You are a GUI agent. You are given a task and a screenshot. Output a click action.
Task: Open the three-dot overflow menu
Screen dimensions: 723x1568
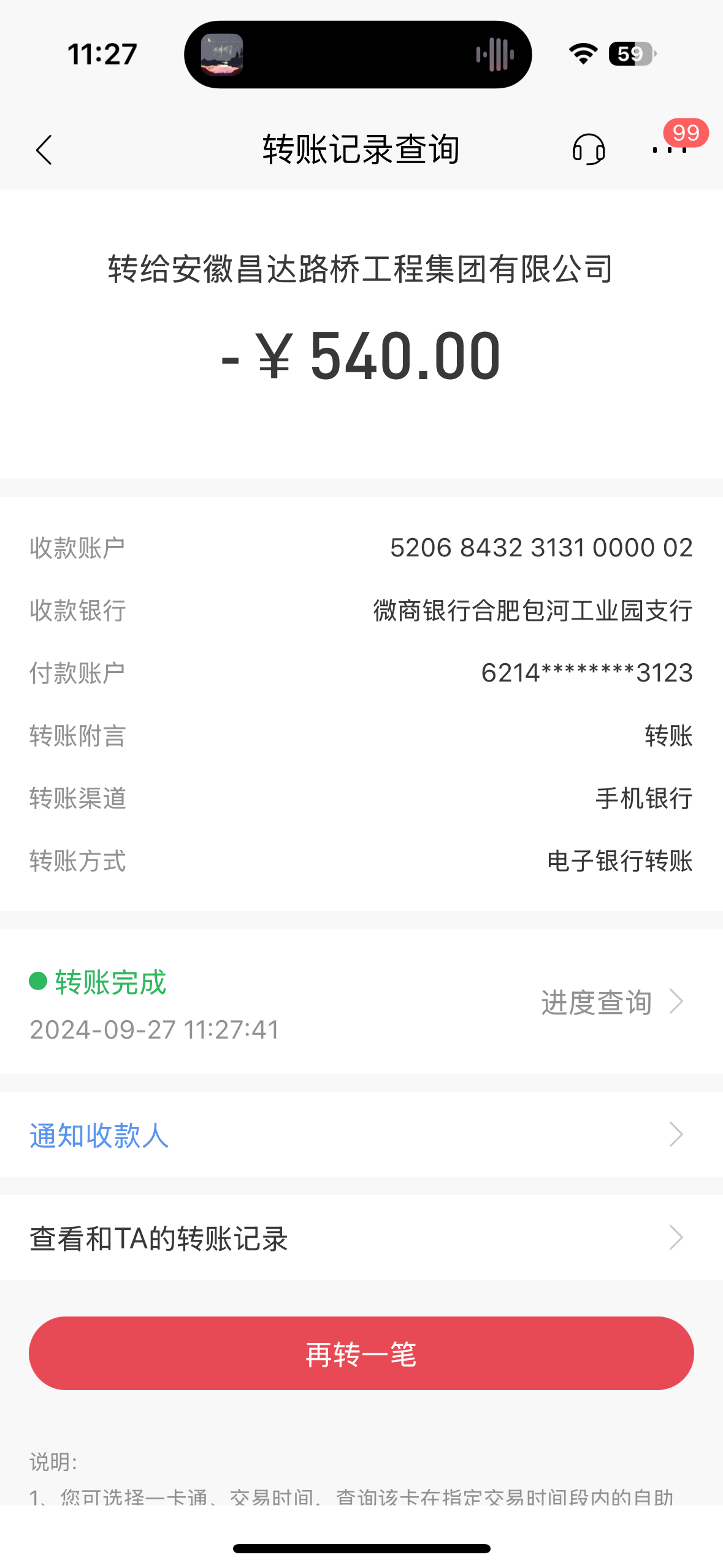click(x=669, y=150)
